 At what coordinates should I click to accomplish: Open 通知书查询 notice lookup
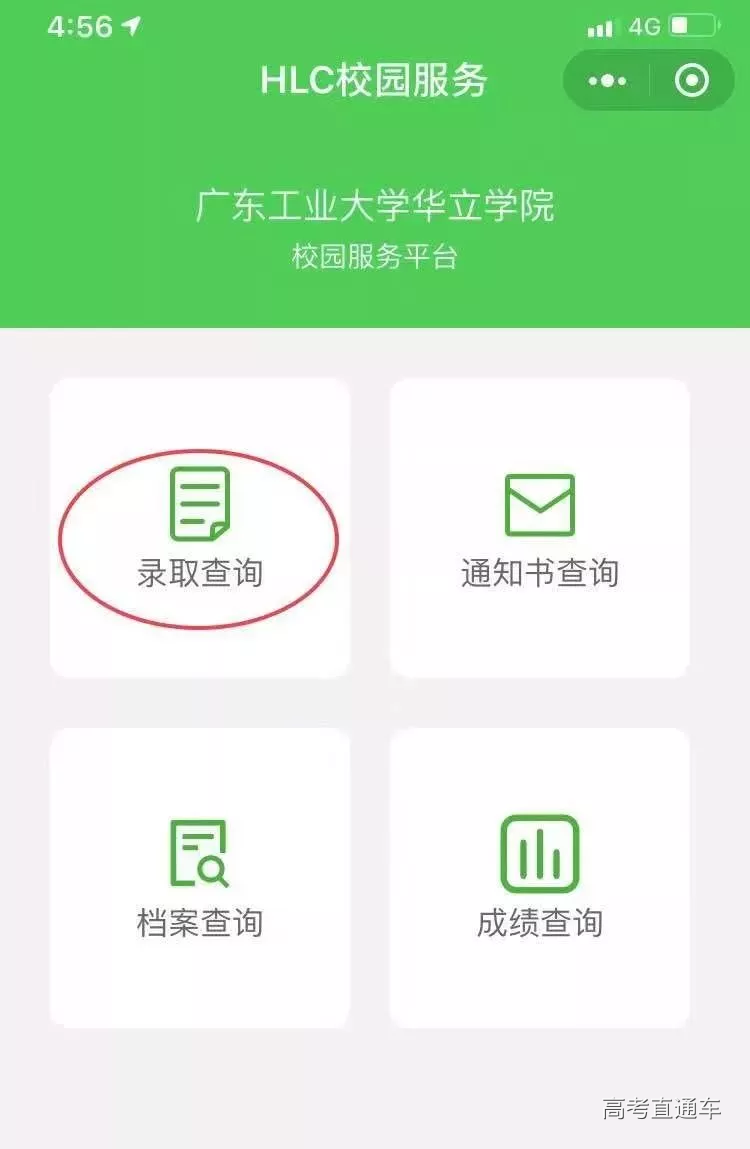[540, 528]
